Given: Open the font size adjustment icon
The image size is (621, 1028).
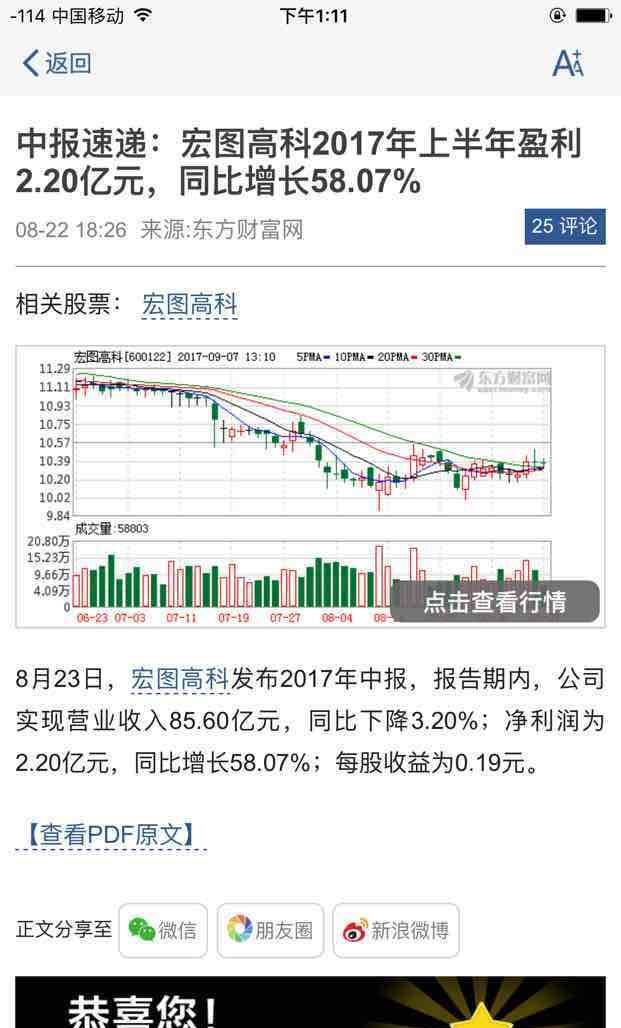Looking at the screenshot, I should pos(568,64).
